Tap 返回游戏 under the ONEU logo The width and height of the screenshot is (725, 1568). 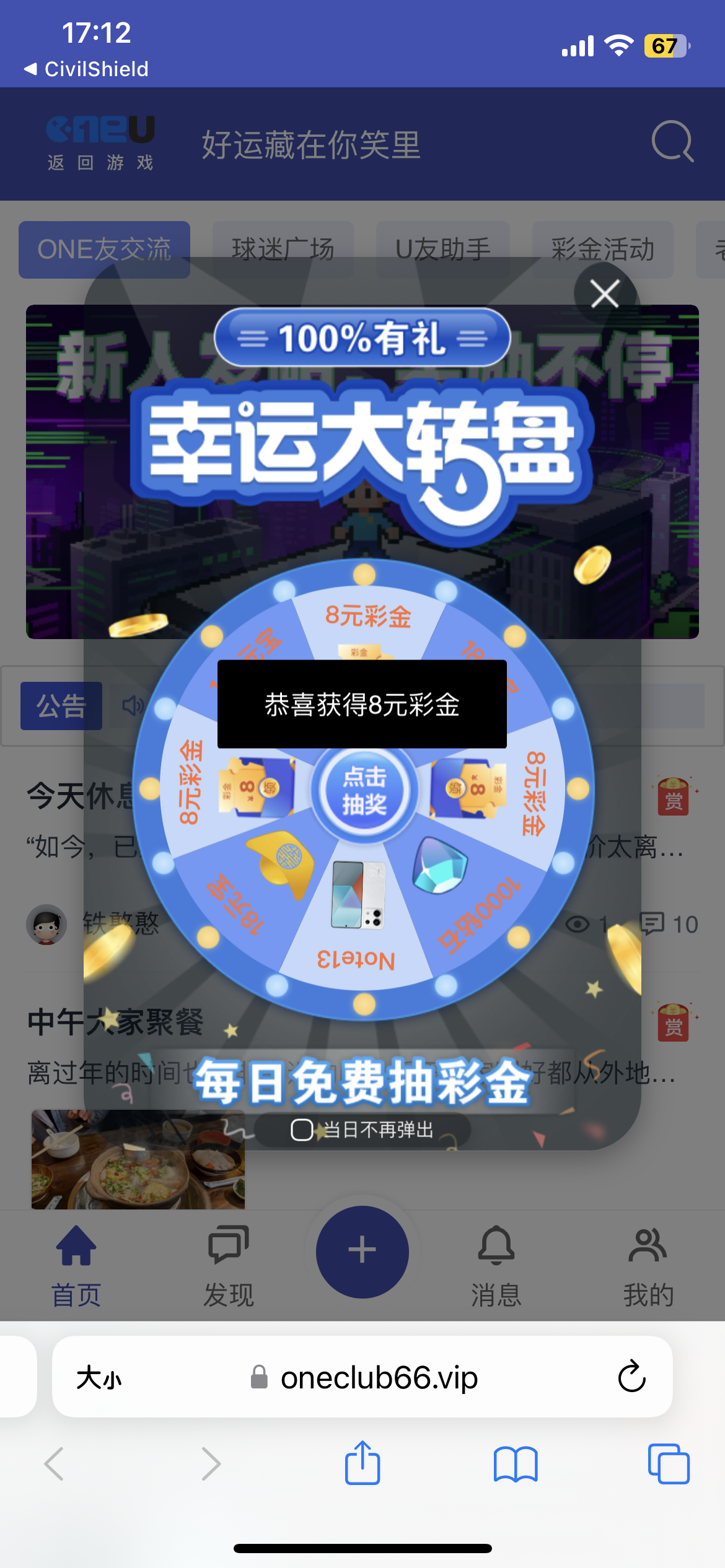click(x=101, y=162)
